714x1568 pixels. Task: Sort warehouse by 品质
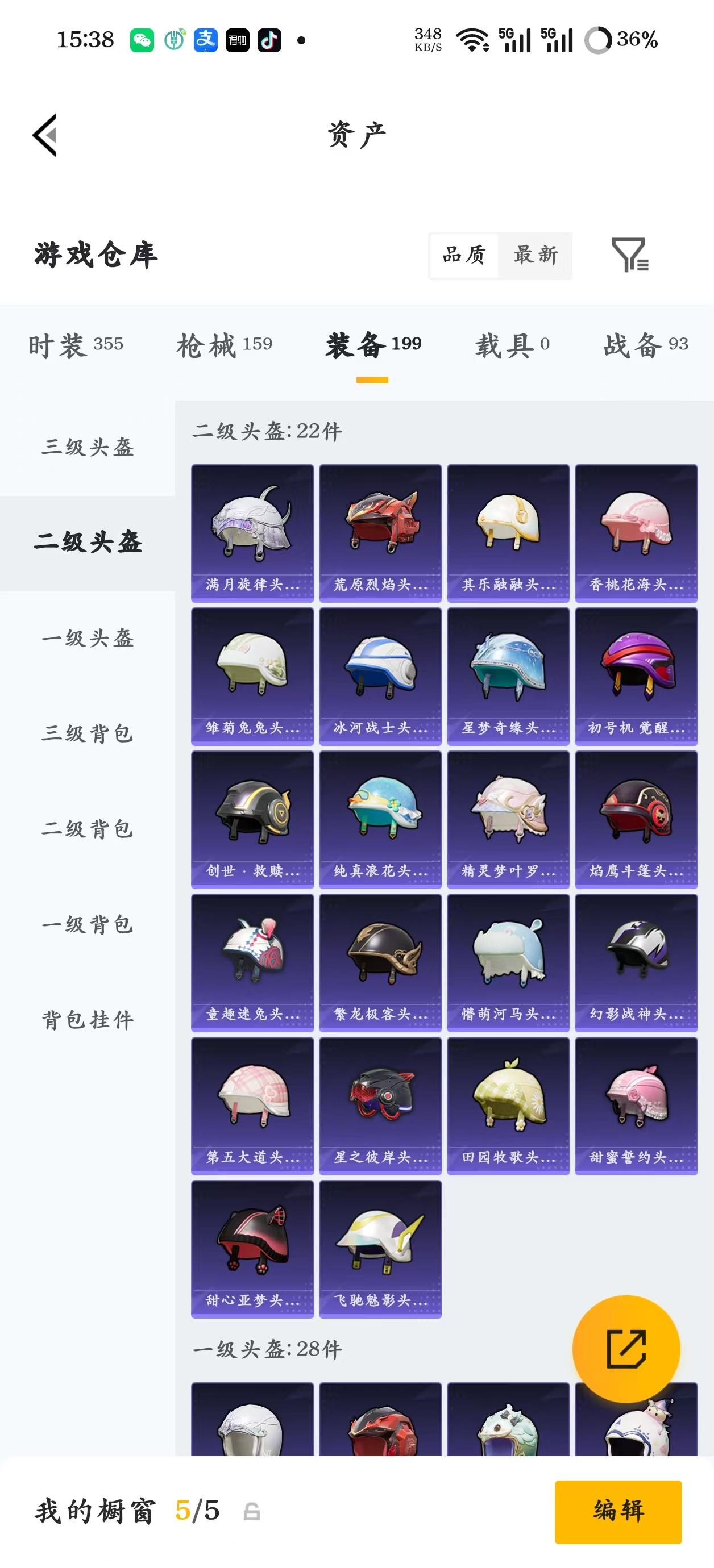pyautogui.click(x=464, y=255)
